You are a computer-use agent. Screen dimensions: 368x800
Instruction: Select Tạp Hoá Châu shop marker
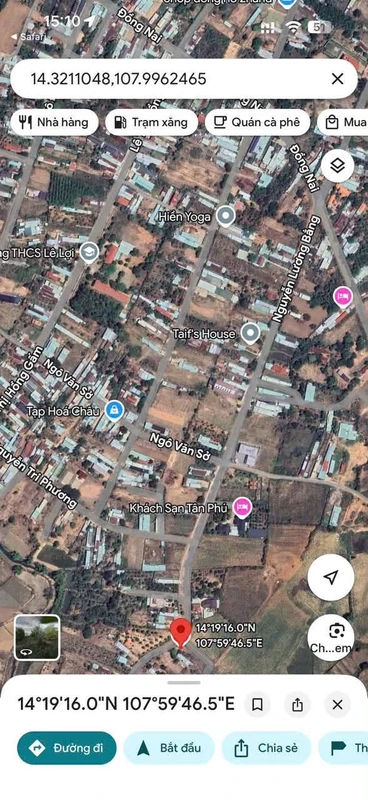point(114,410)
